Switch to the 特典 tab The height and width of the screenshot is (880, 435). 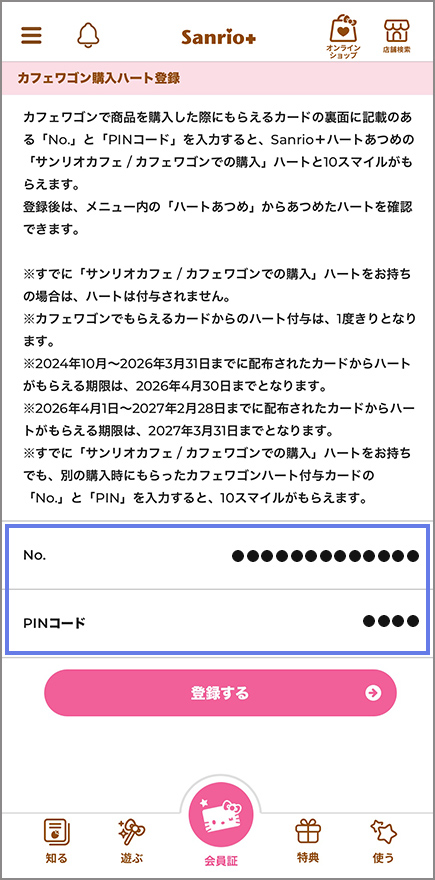coord(308,840)
